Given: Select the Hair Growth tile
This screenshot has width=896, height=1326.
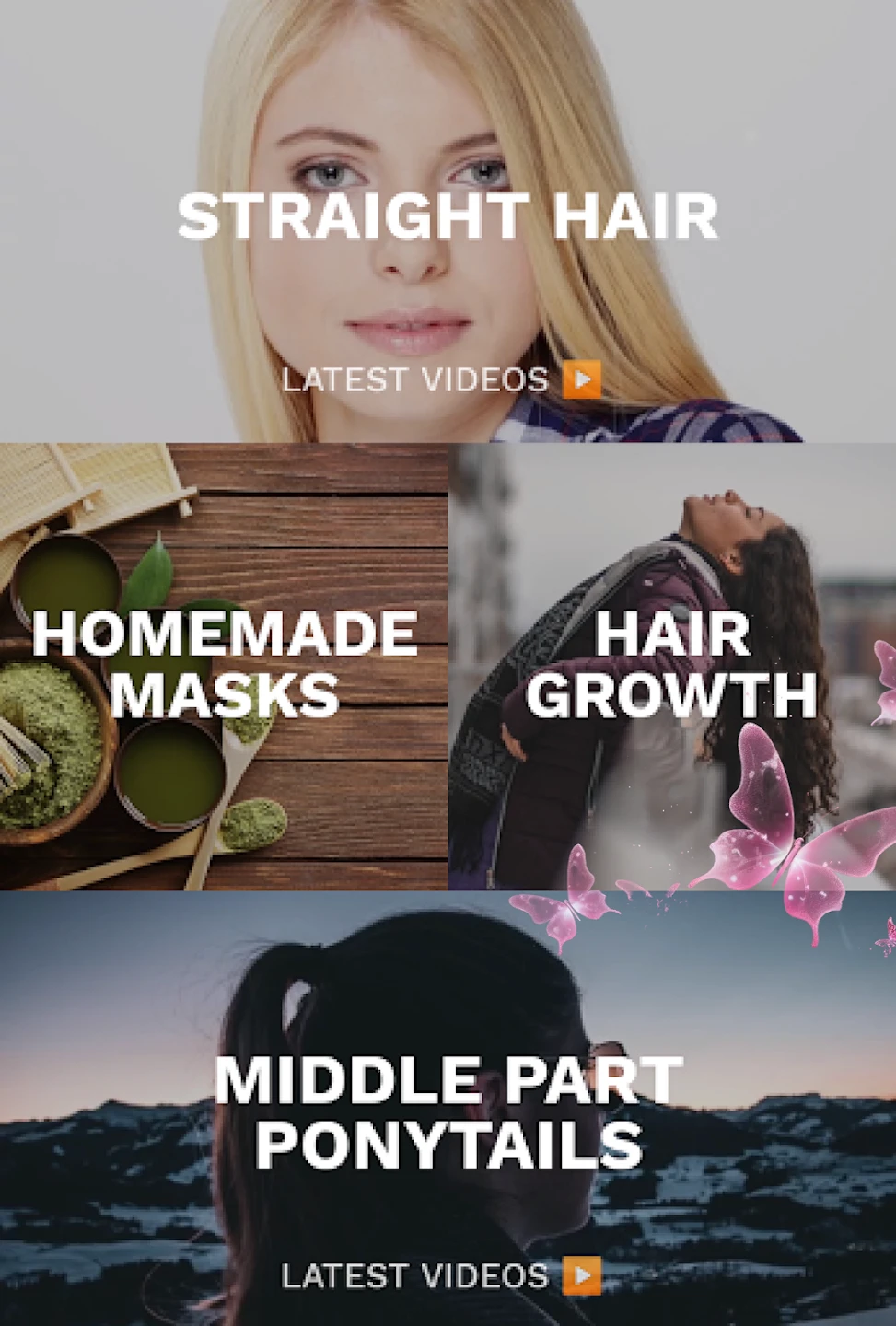Looking at the screenshot, I should pos(671,665).
